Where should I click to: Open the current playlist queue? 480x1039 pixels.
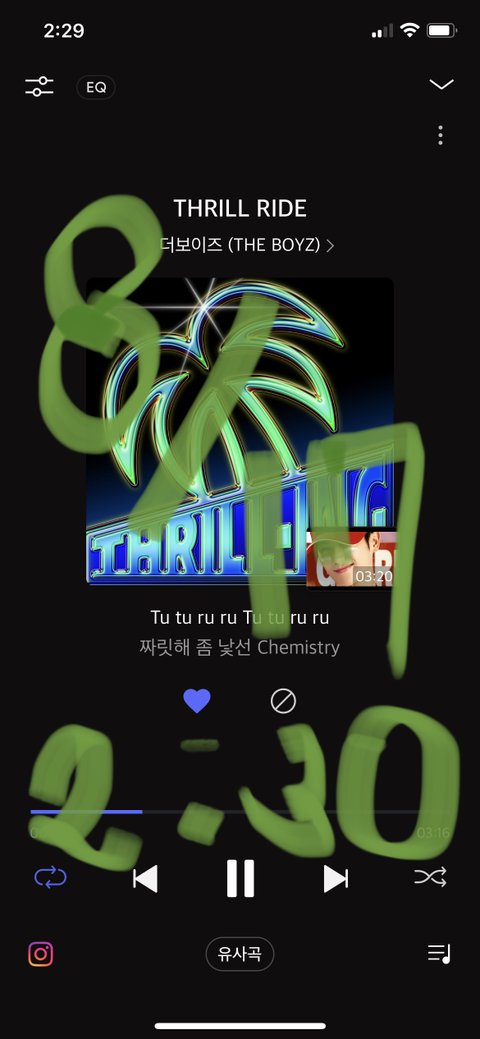click(439, 954)
